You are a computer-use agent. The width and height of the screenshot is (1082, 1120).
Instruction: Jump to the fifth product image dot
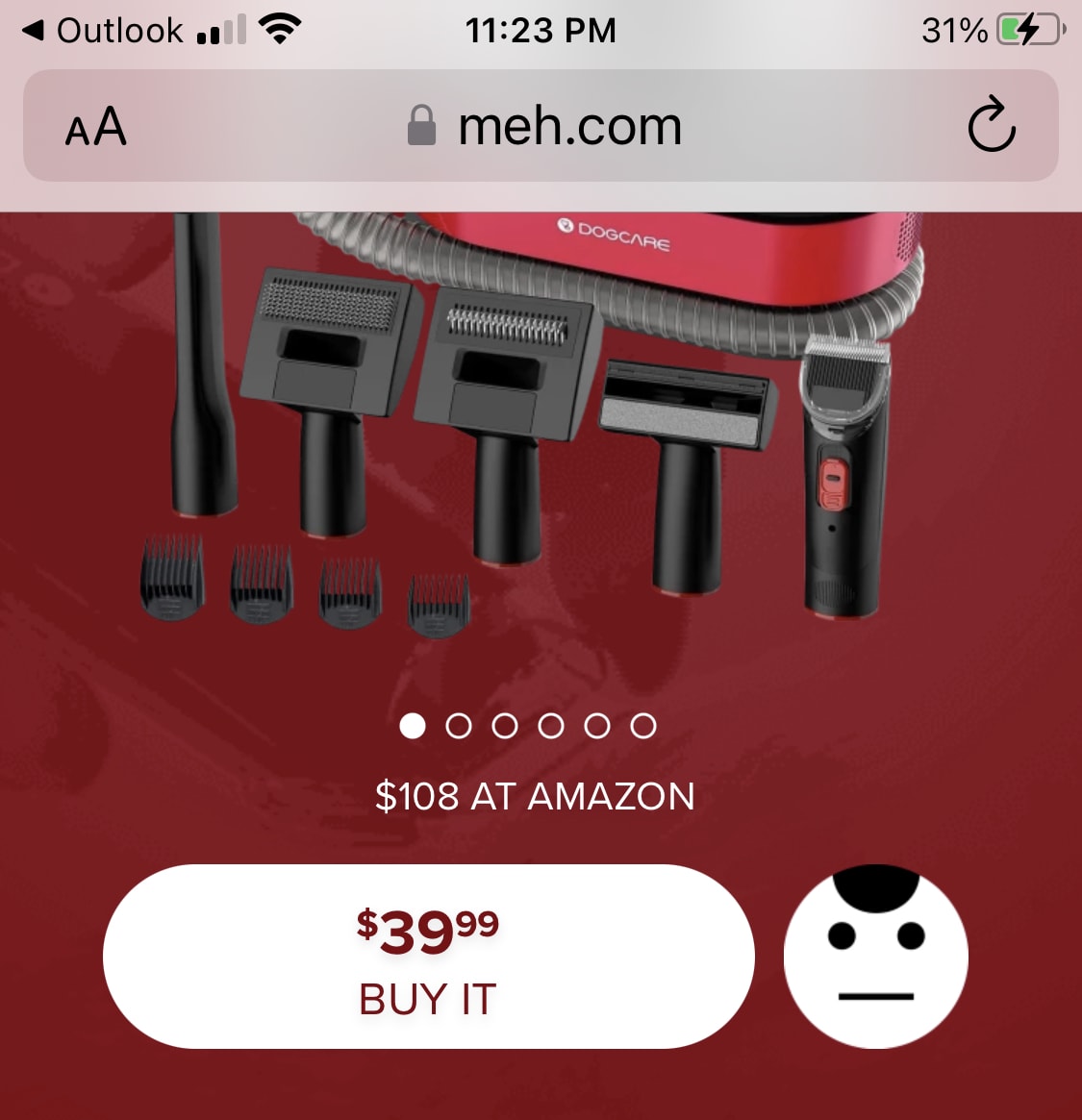coord(597,726)
